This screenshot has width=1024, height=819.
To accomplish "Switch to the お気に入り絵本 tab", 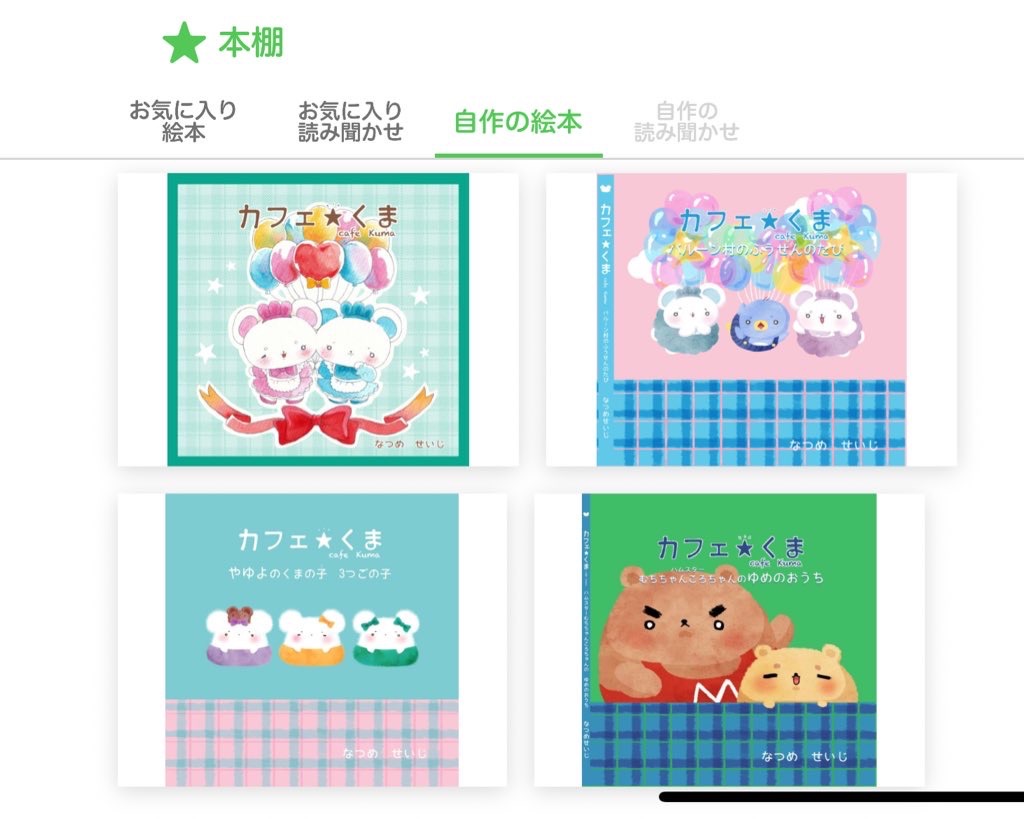I will [x=183, y=121].
